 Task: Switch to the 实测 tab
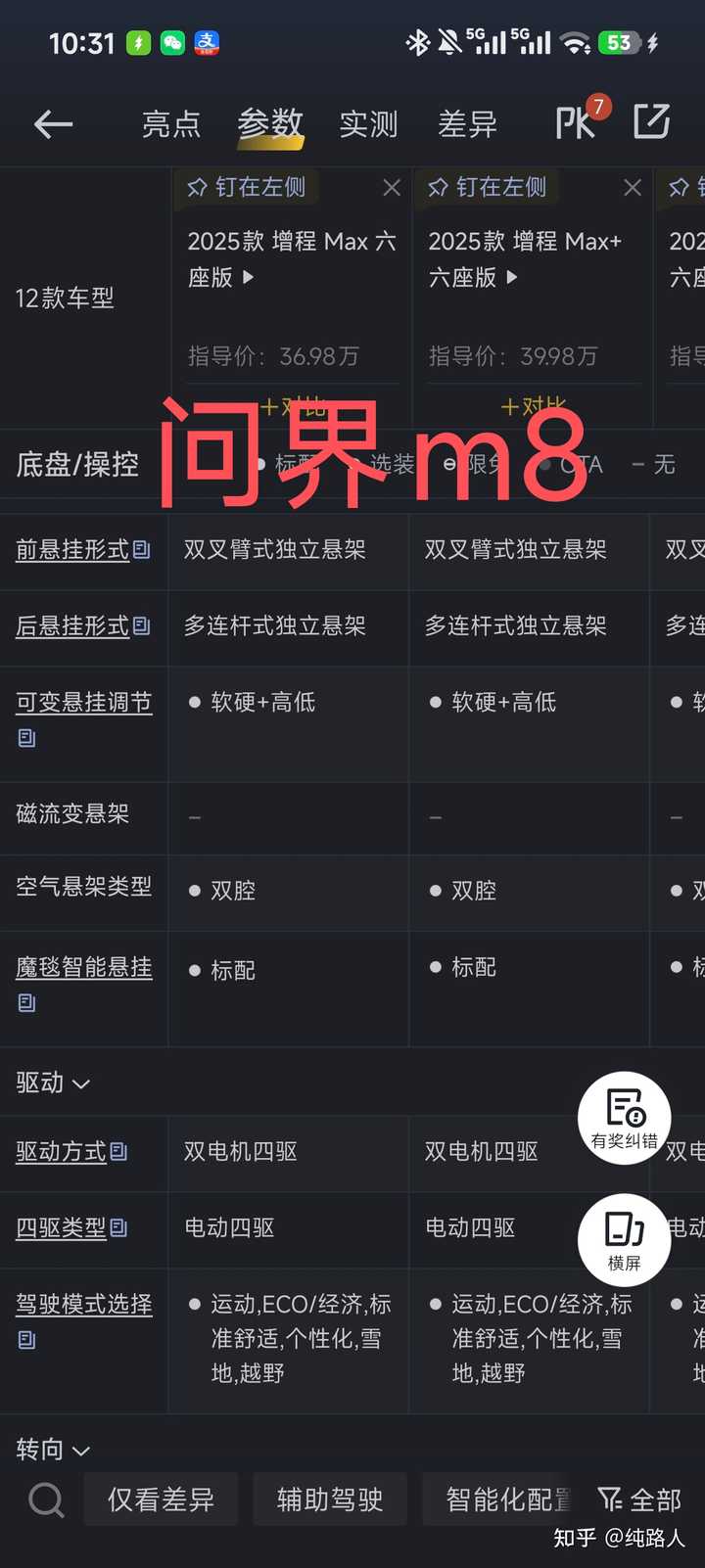(368, 124)
